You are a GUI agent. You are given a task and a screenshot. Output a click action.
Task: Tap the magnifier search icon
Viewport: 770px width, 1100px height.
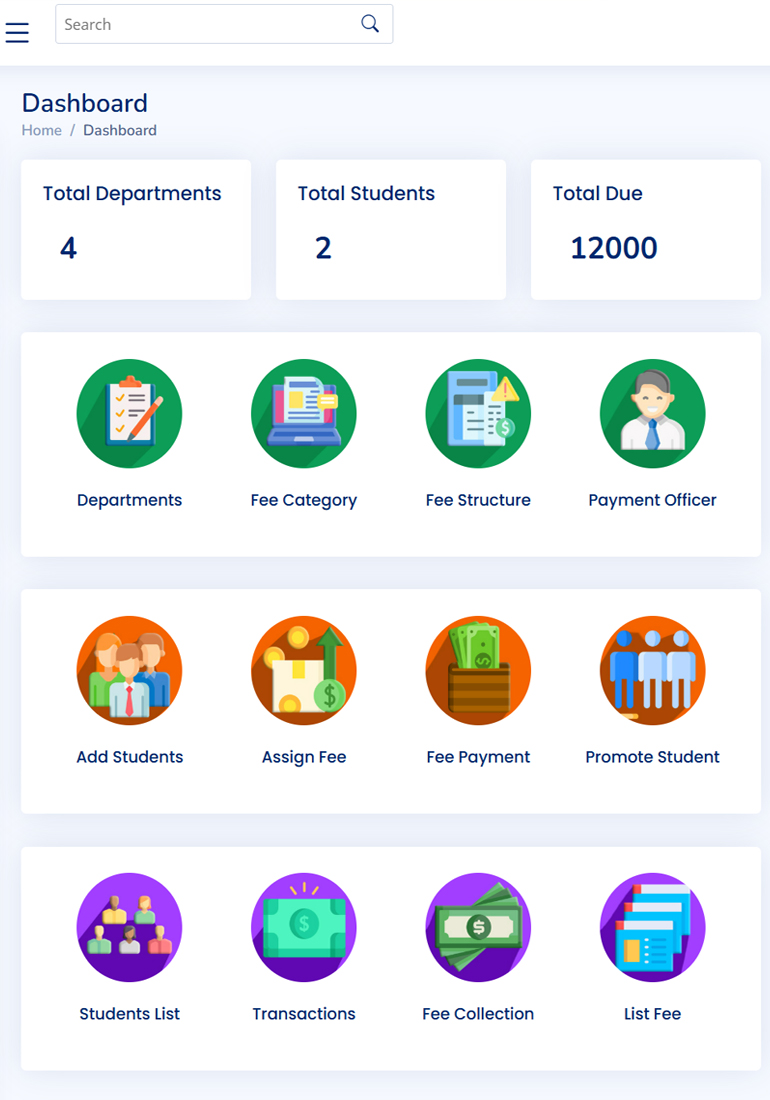370,24
